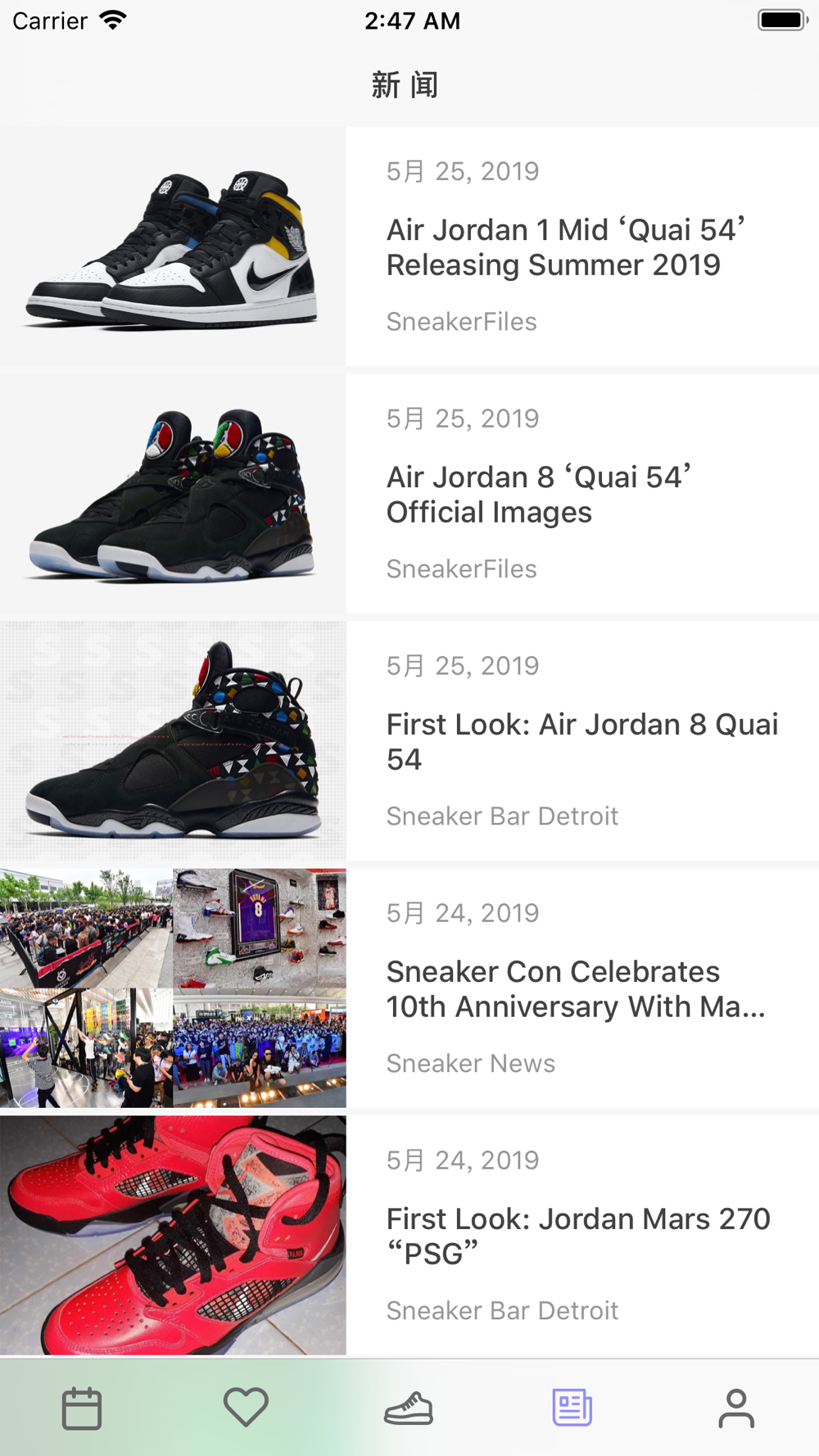Tap the Sneaker Bar Detroit source label
Screen dimensions: 819x1456
tap(502, 816)
